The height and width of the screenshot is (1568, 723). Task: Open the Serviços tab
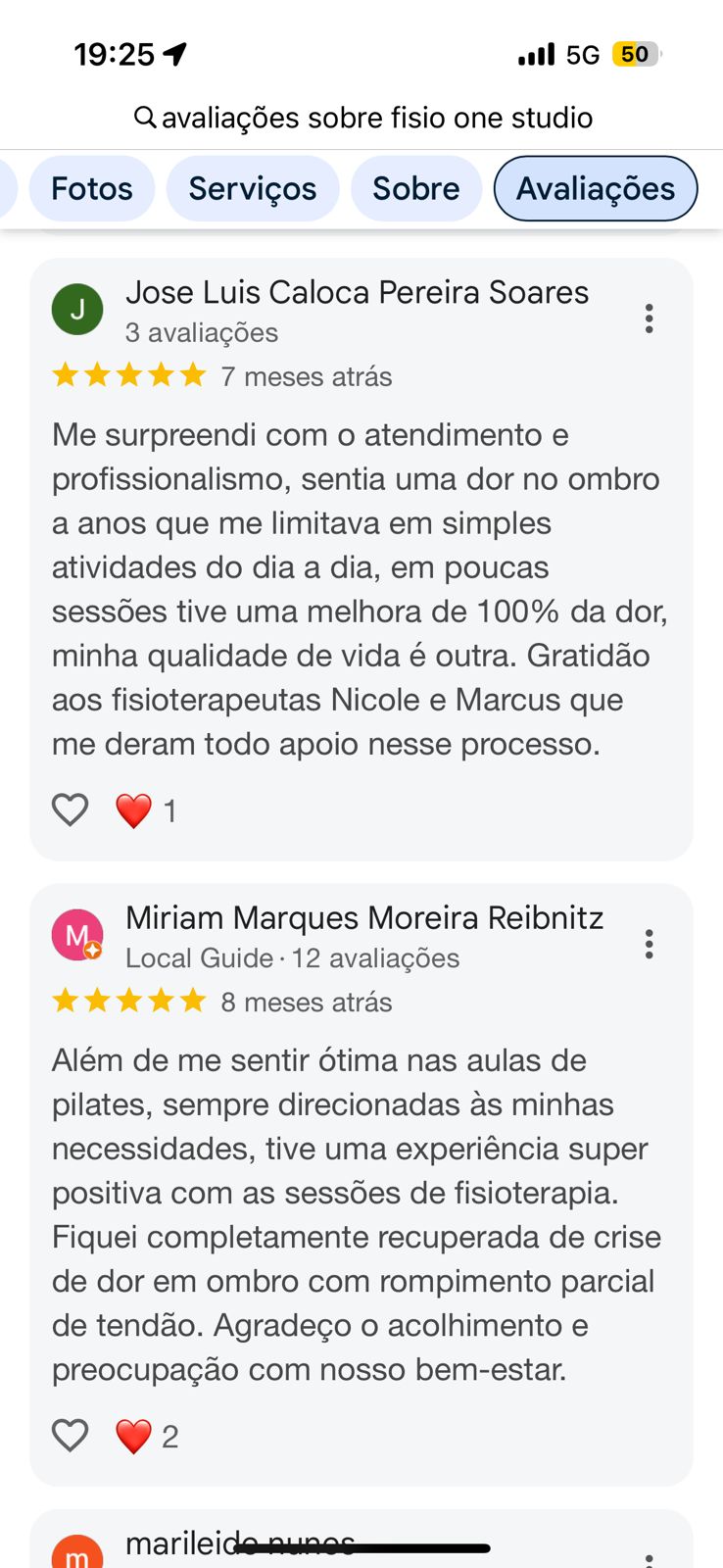[x=253, y=188]
